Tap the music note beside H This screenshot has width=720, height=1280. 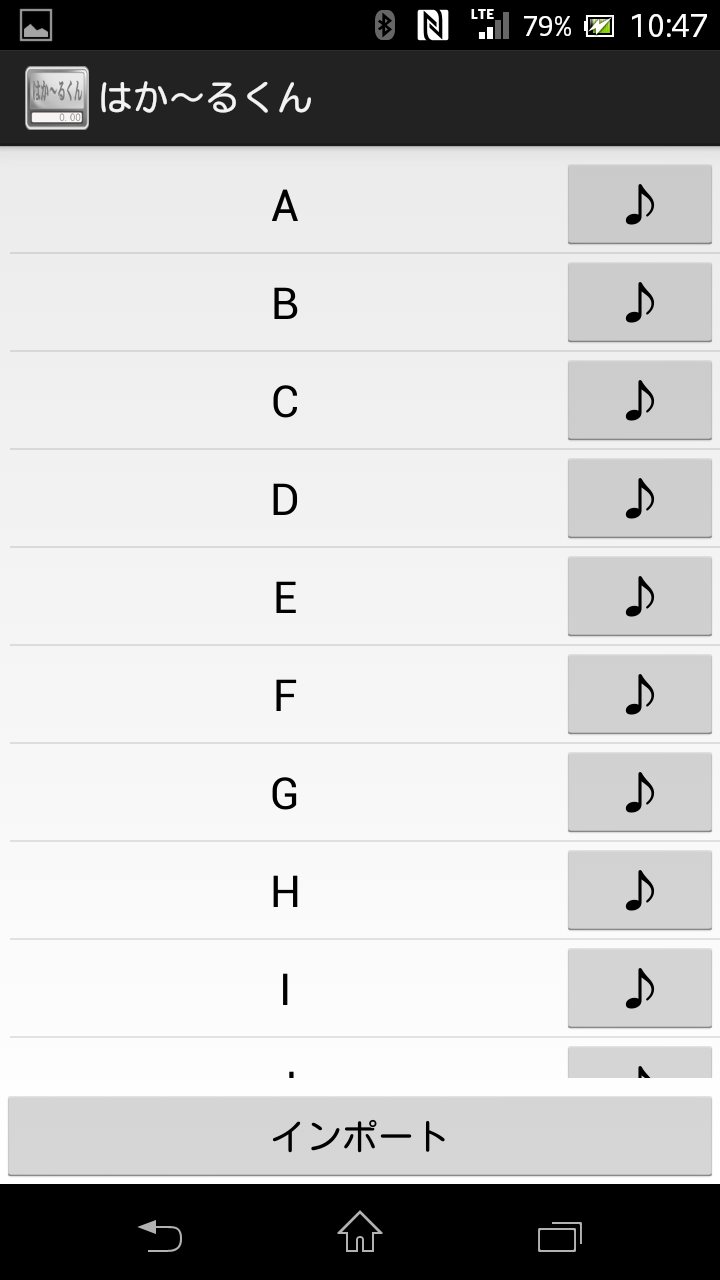(x=639, y=890)
